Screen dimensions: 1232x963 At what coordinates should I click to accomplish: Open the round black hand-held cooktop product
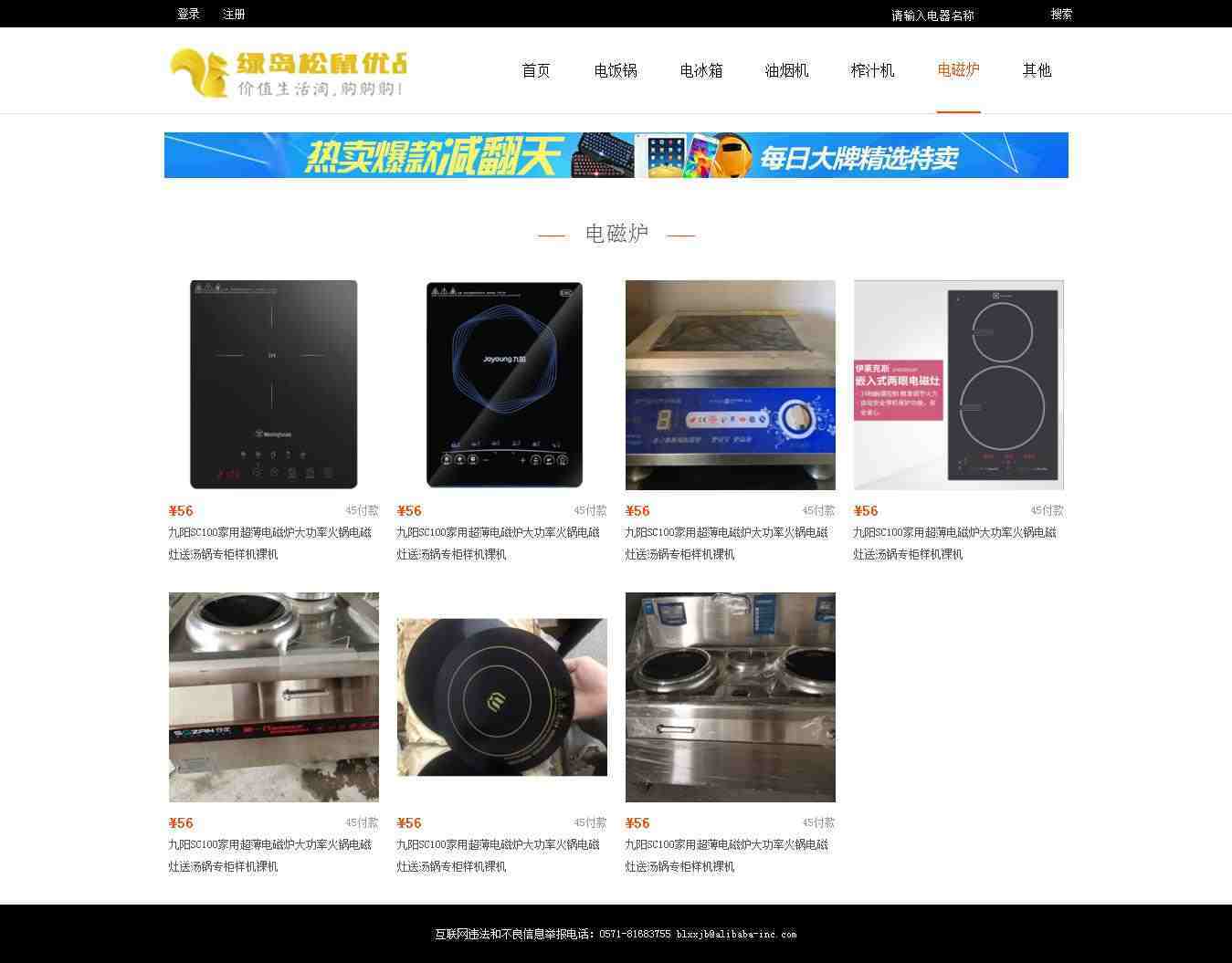tap(502, 696)
